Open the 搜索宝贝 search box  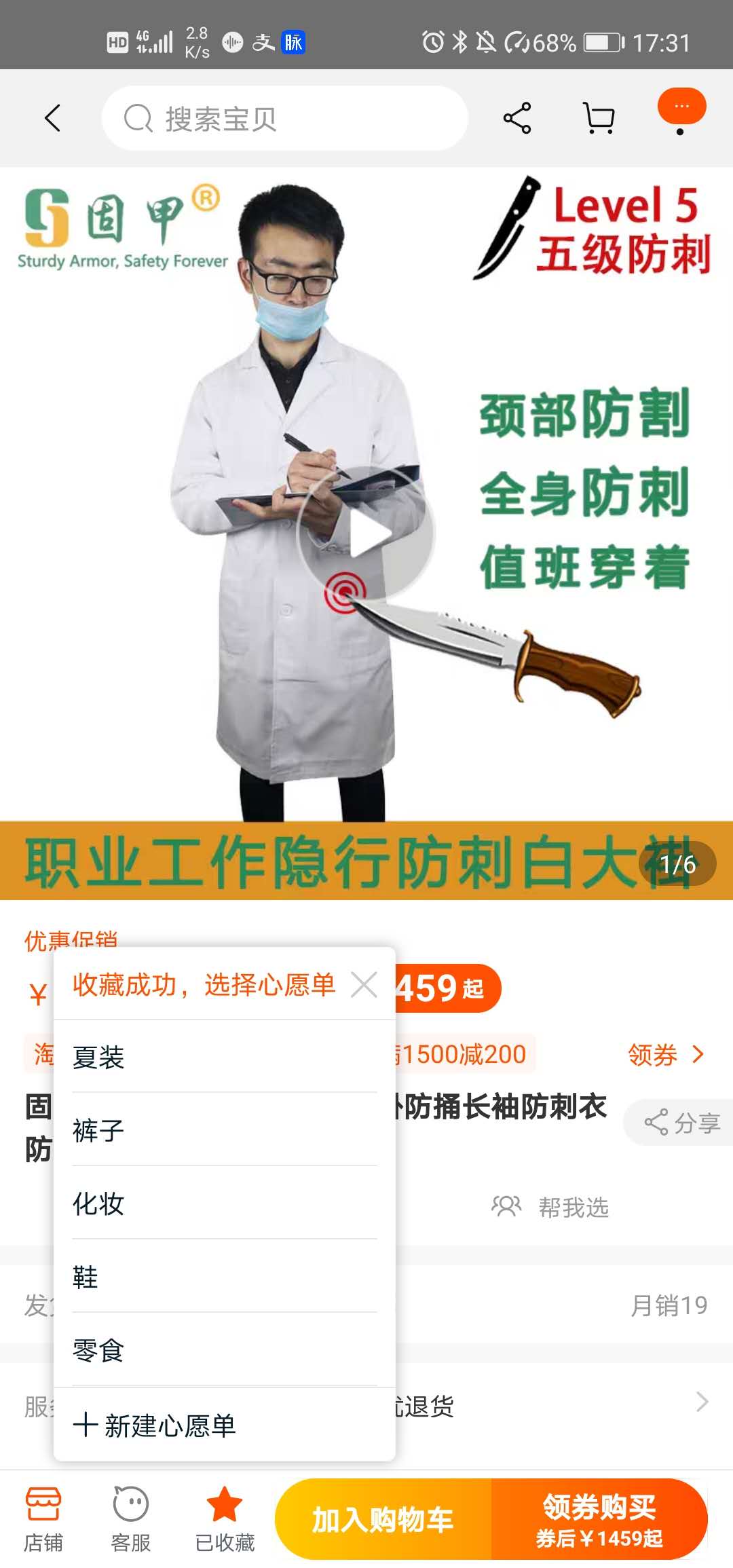(x=284, y=118)
